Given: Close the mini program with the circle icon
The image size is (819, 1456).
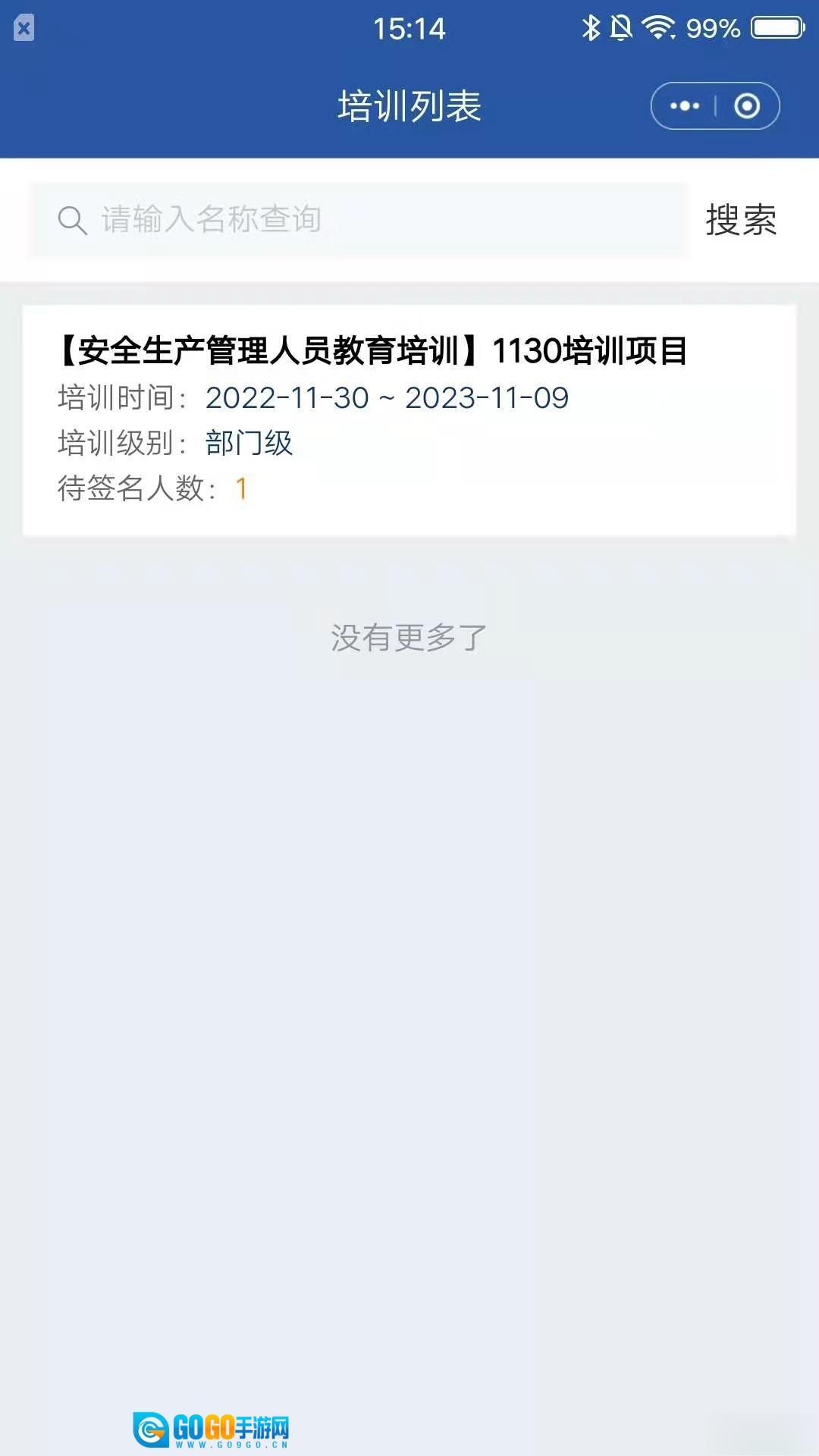Looking at the screenshot, I should [747, 106].
